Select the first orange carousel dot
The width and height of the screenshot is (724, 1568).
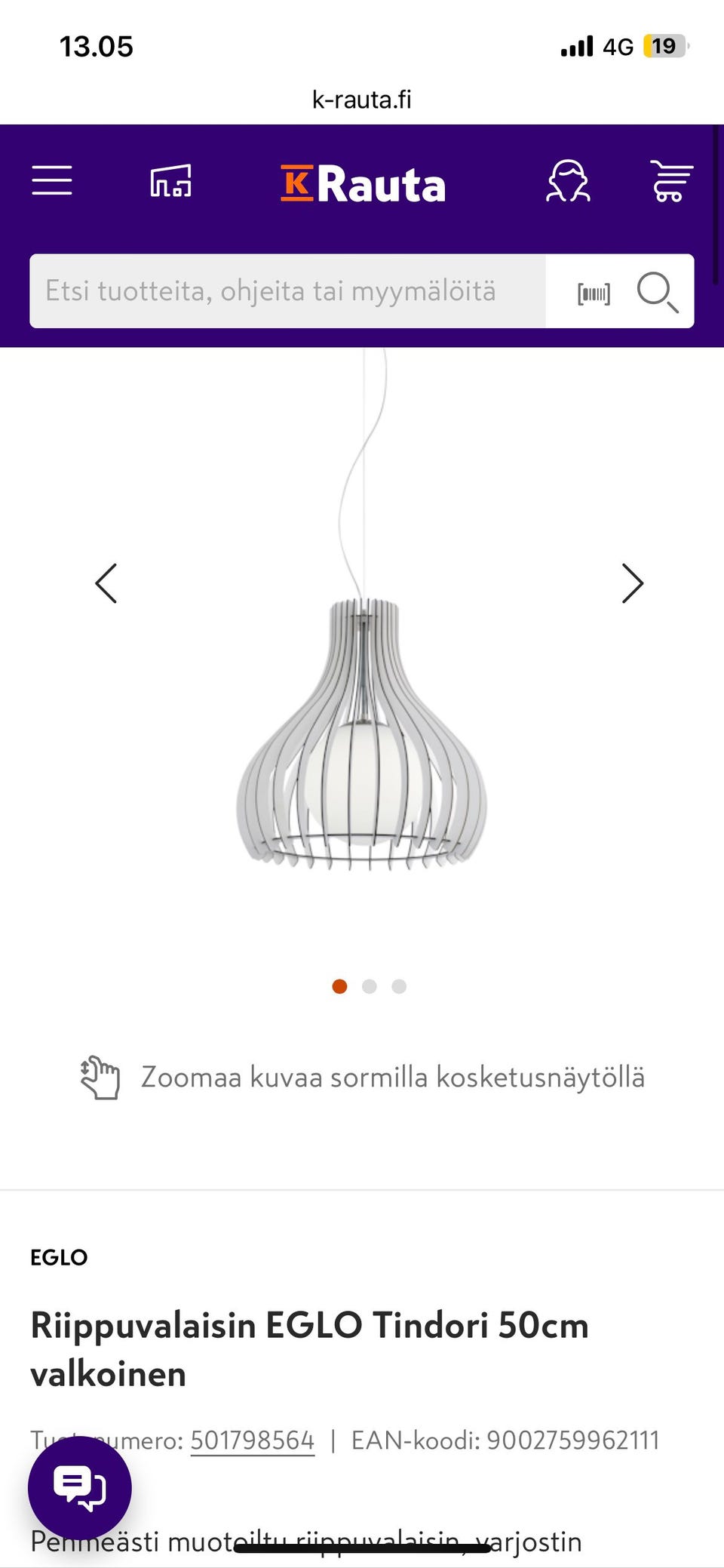click(340, 986)
